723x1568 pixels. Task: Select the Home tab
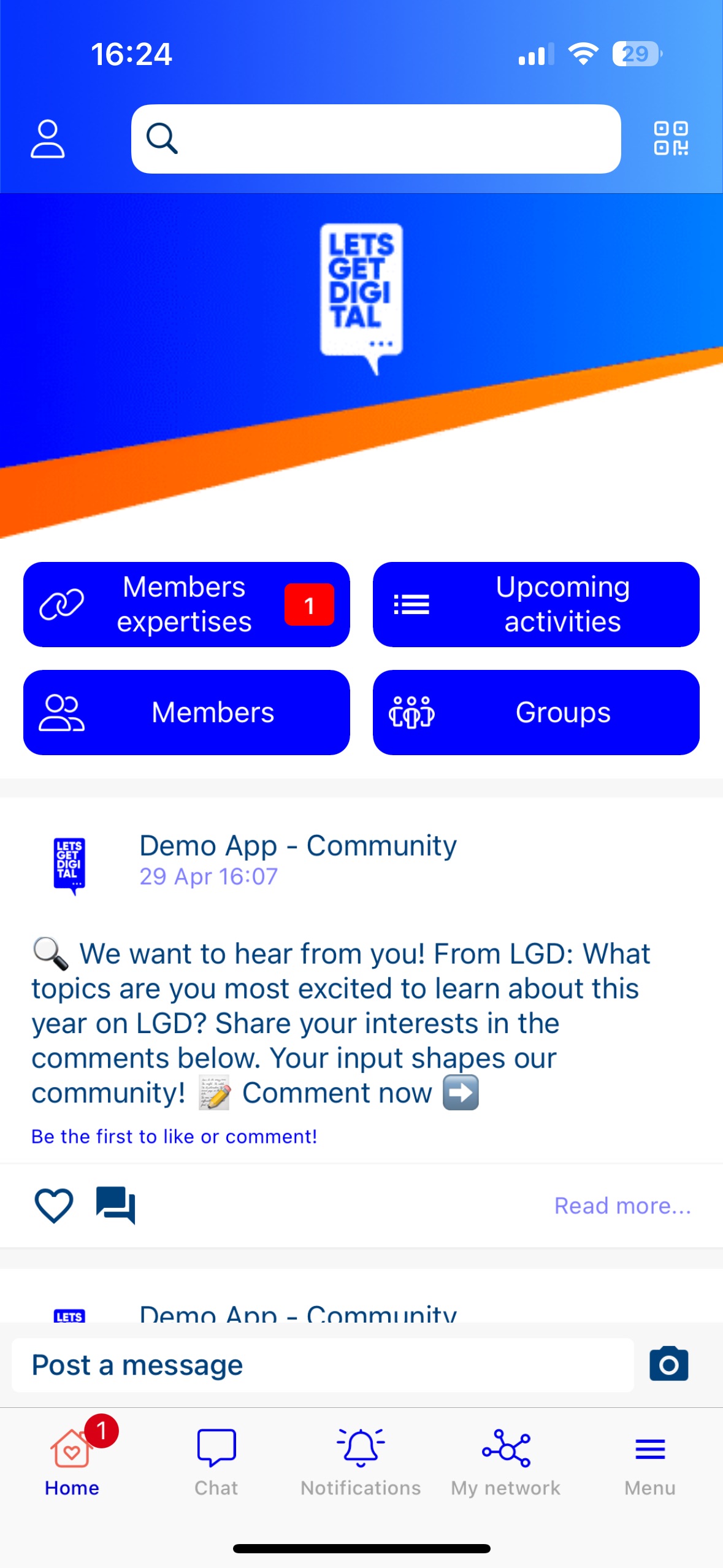point(72,1461)
